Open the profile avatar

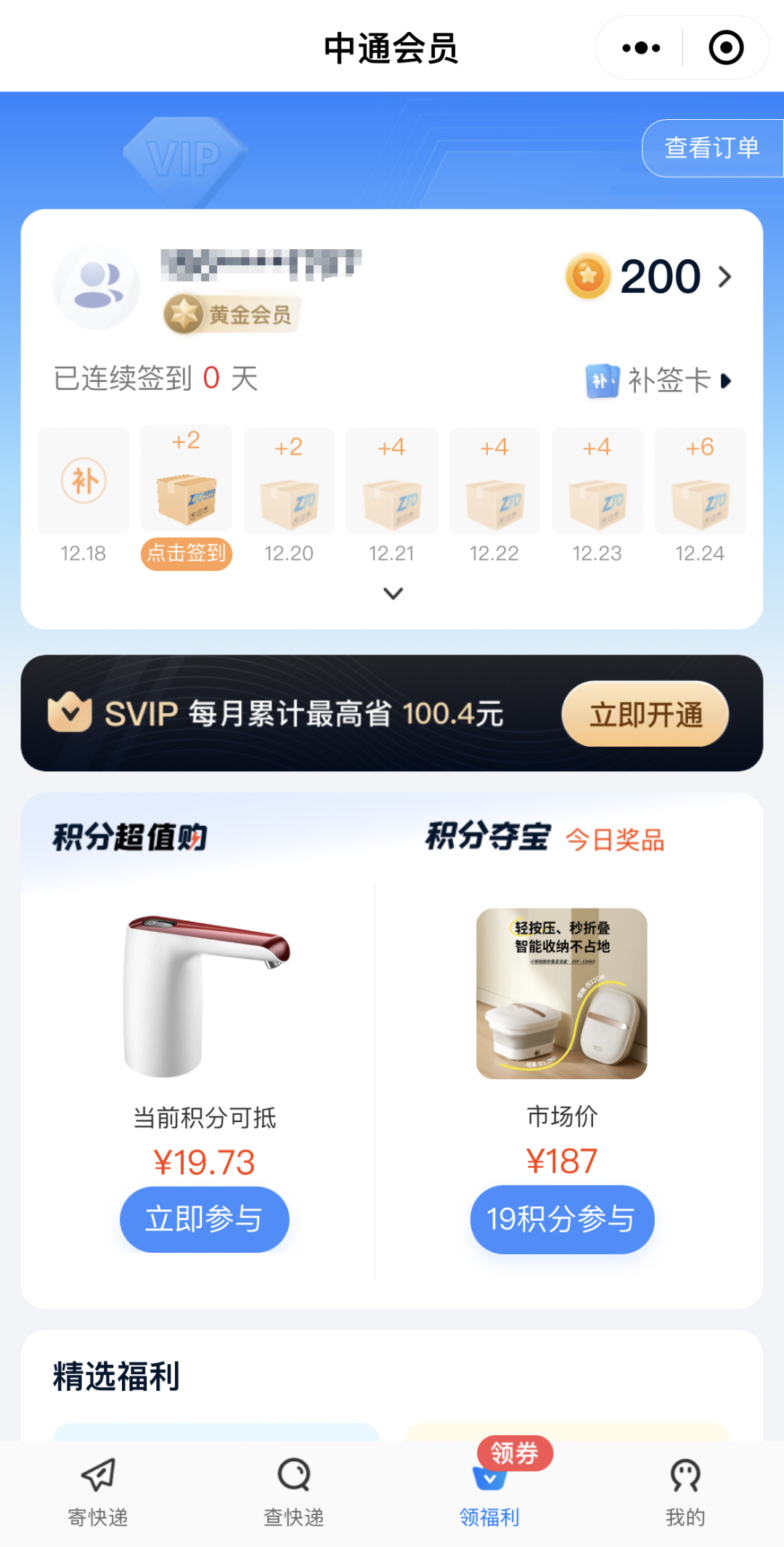tap(97, 287)
